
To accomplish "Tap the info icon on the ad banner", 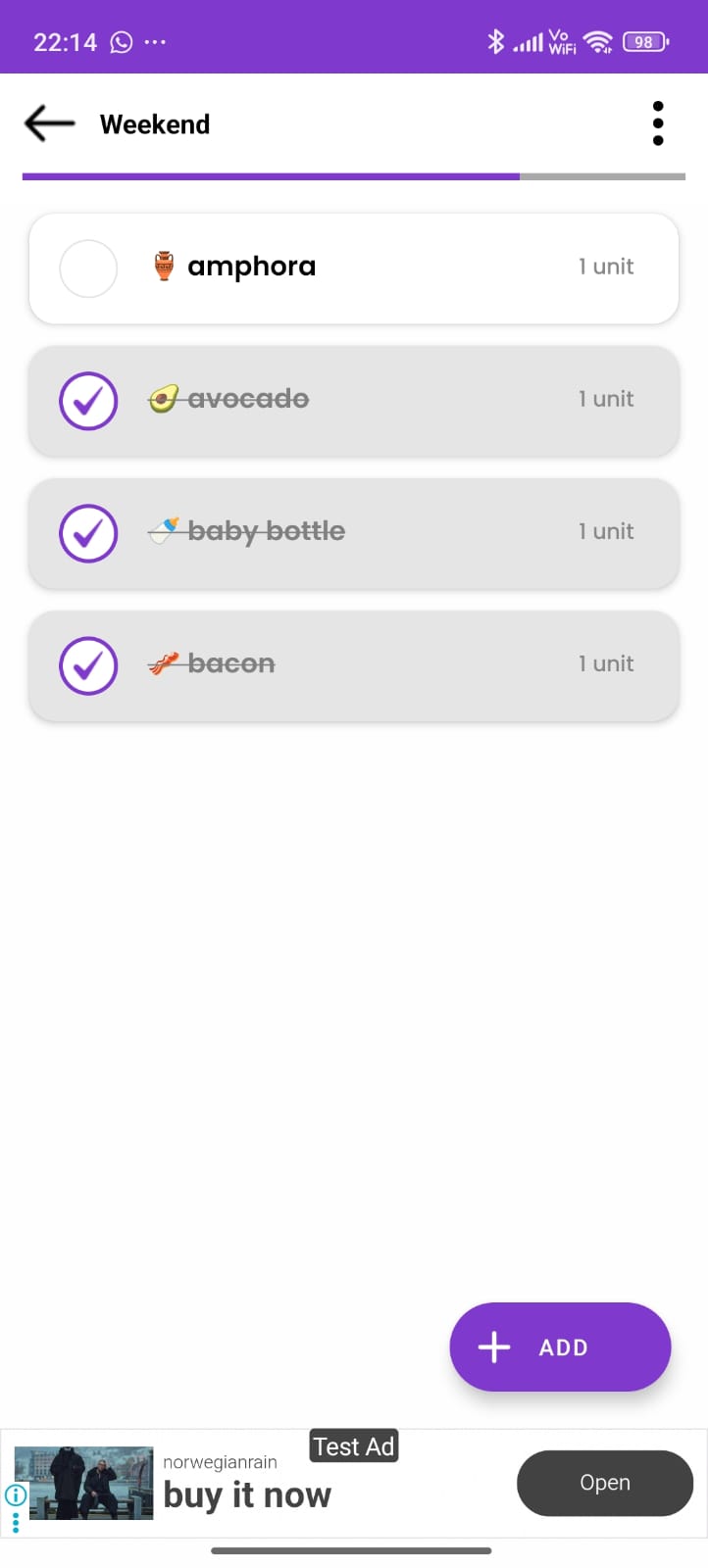I will (15, 1495).
